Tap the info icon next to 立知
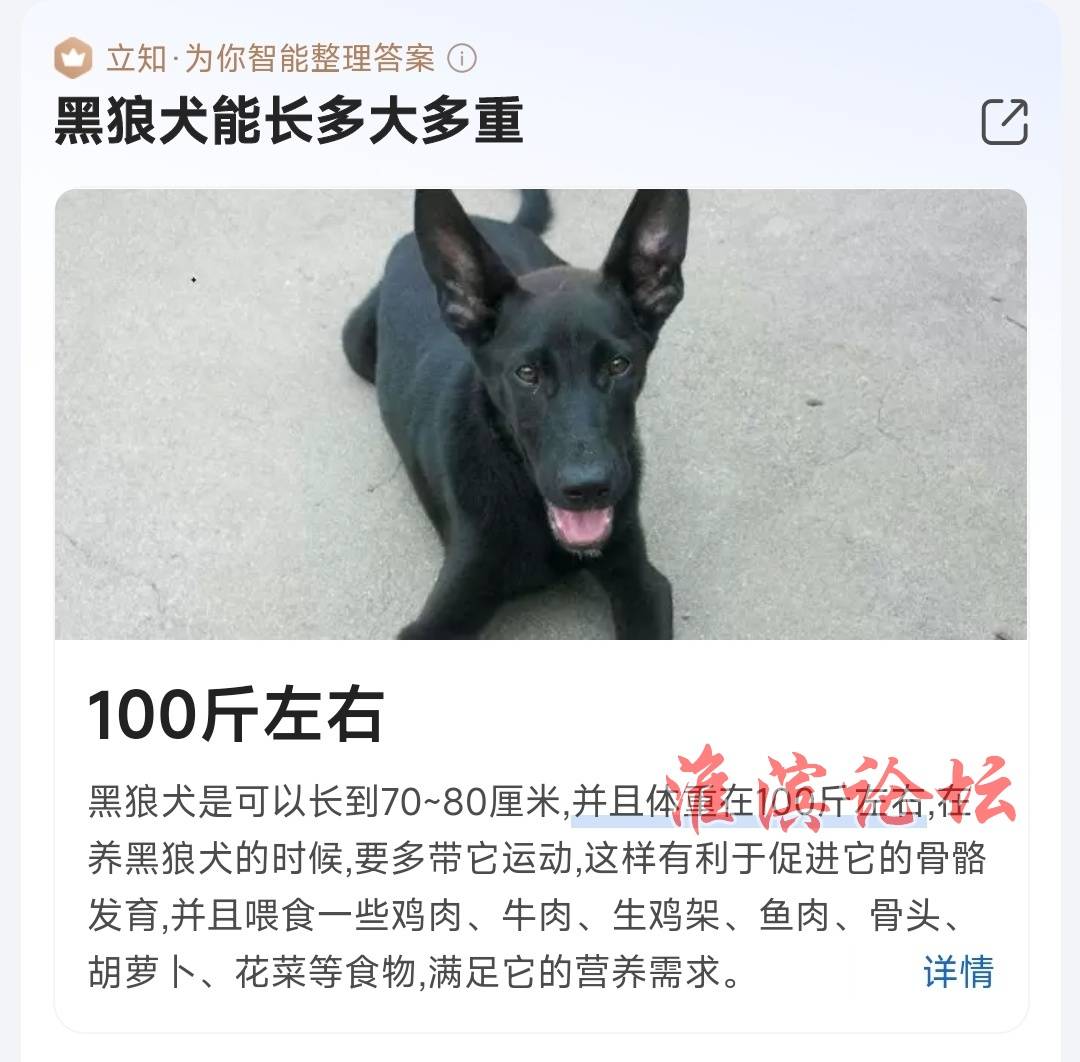The height and width of the screenshot is (1062, 1080). [462, 59]
